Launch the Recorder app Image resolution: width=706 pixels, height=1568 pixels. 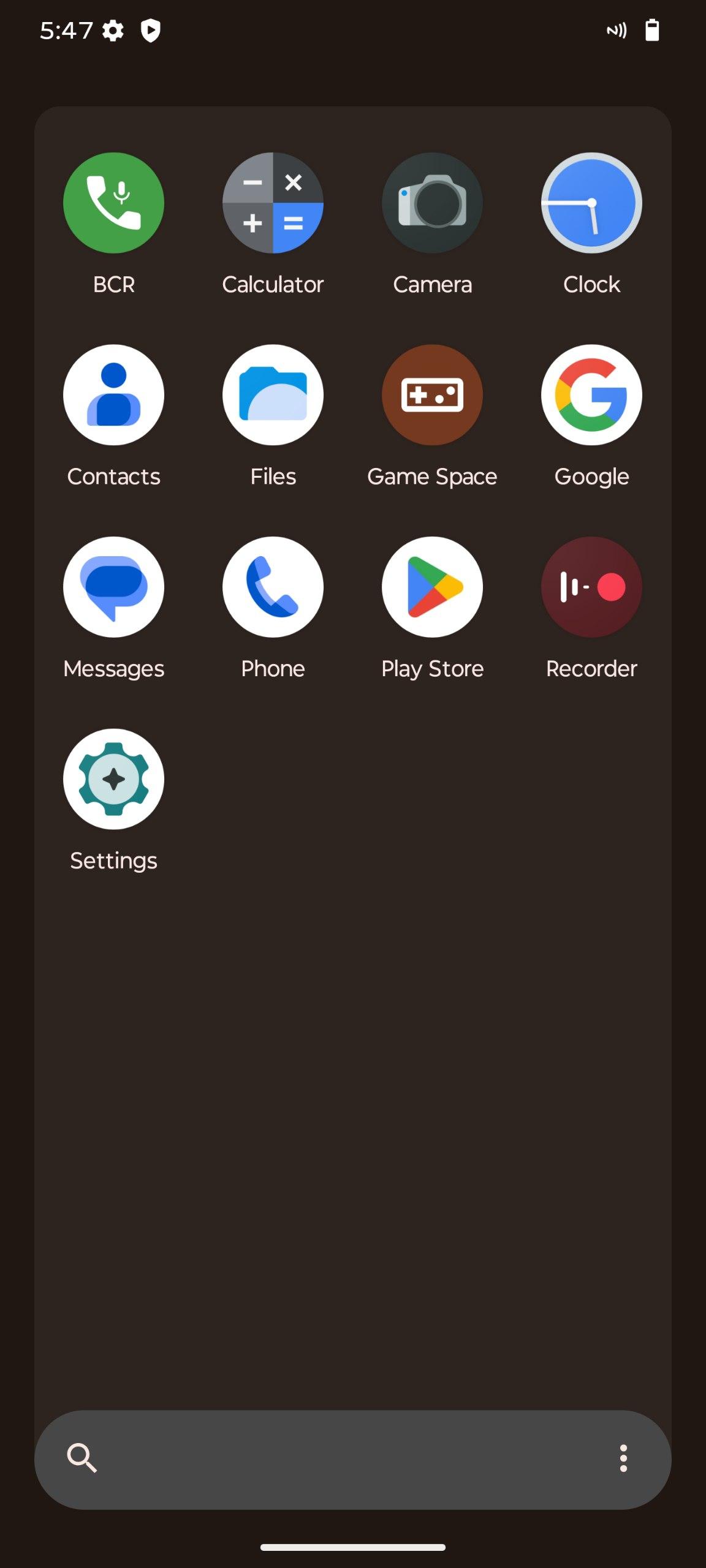pos(591,587)
